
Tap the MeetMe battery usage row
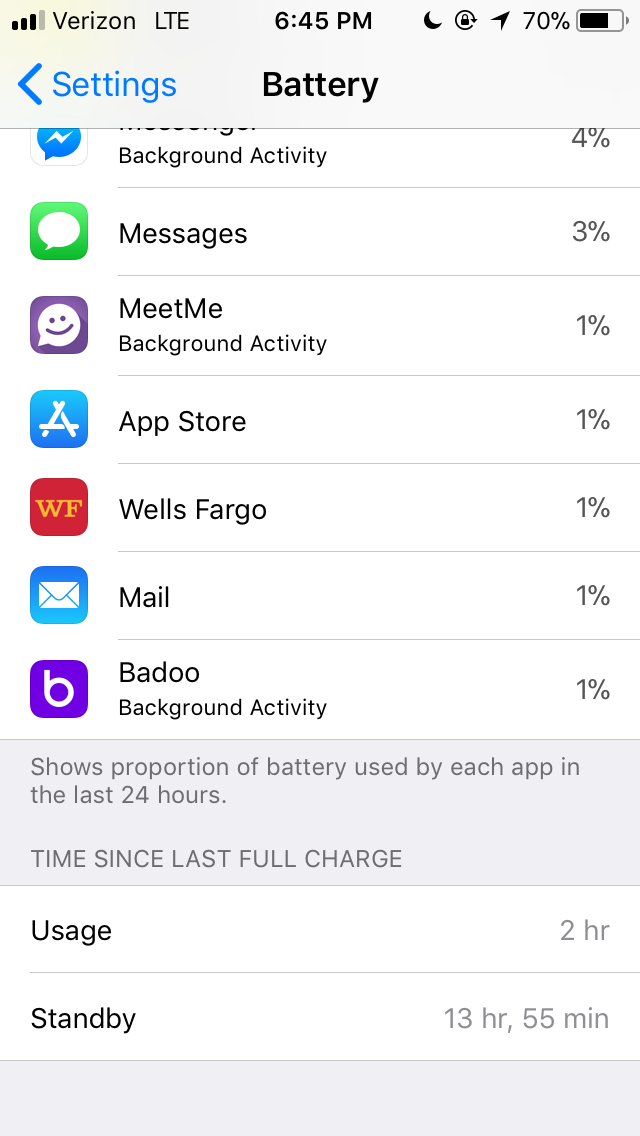pos(320,325)
